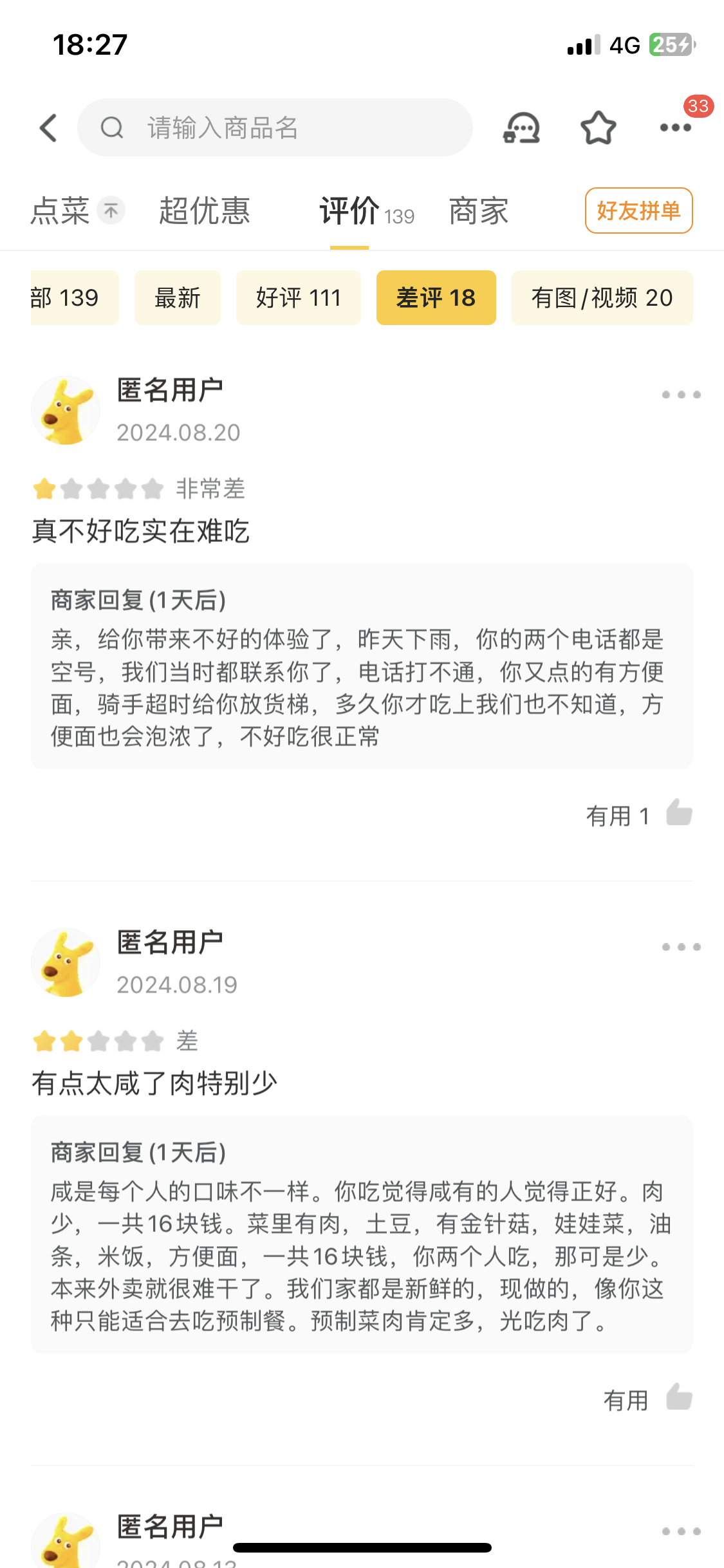Open the 商家 tab
The image size is (724, 1568).
click(x=478, y=211)
